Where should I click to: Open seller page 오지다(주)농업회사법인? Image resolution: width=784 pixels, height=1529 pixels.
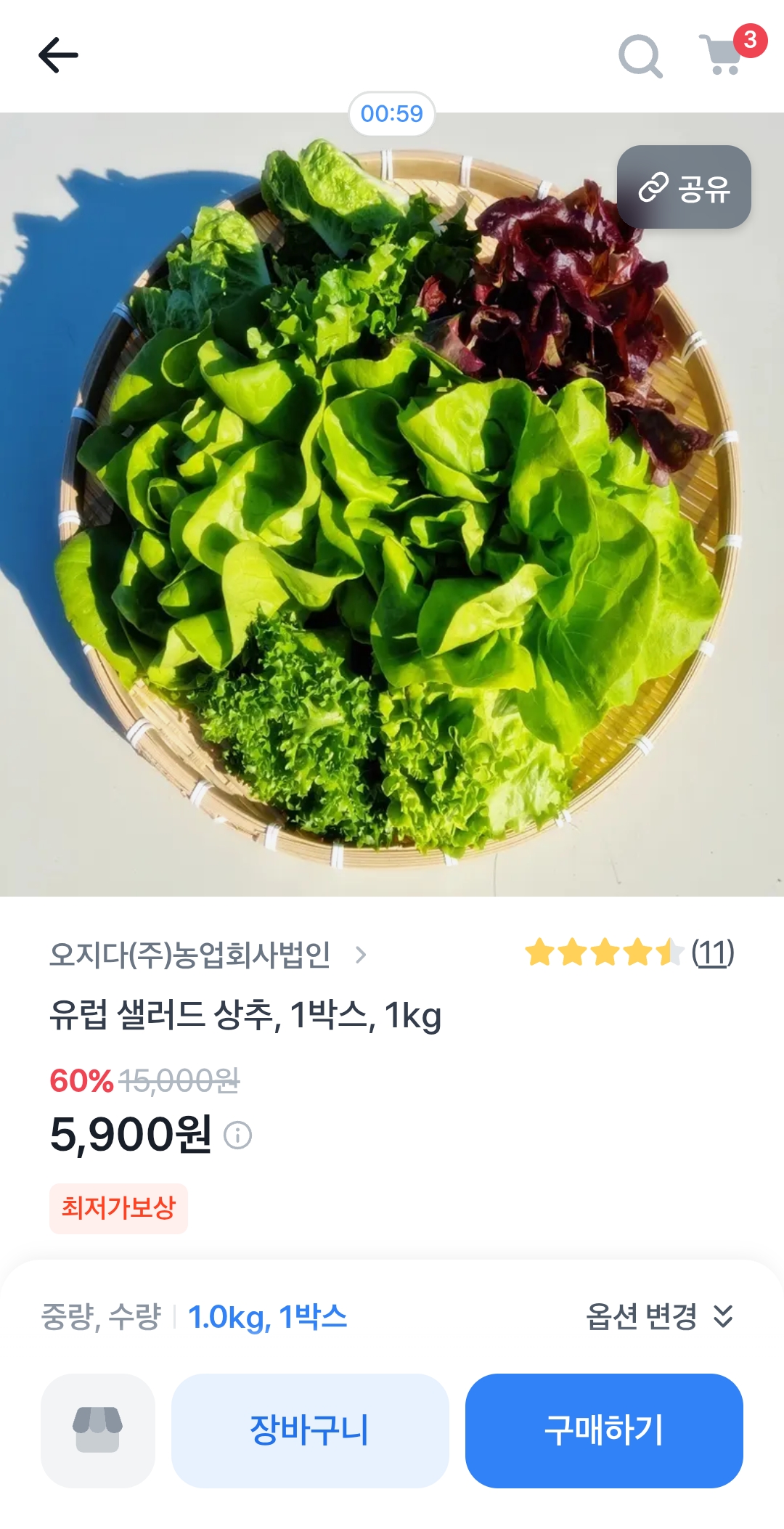[207, 954]
